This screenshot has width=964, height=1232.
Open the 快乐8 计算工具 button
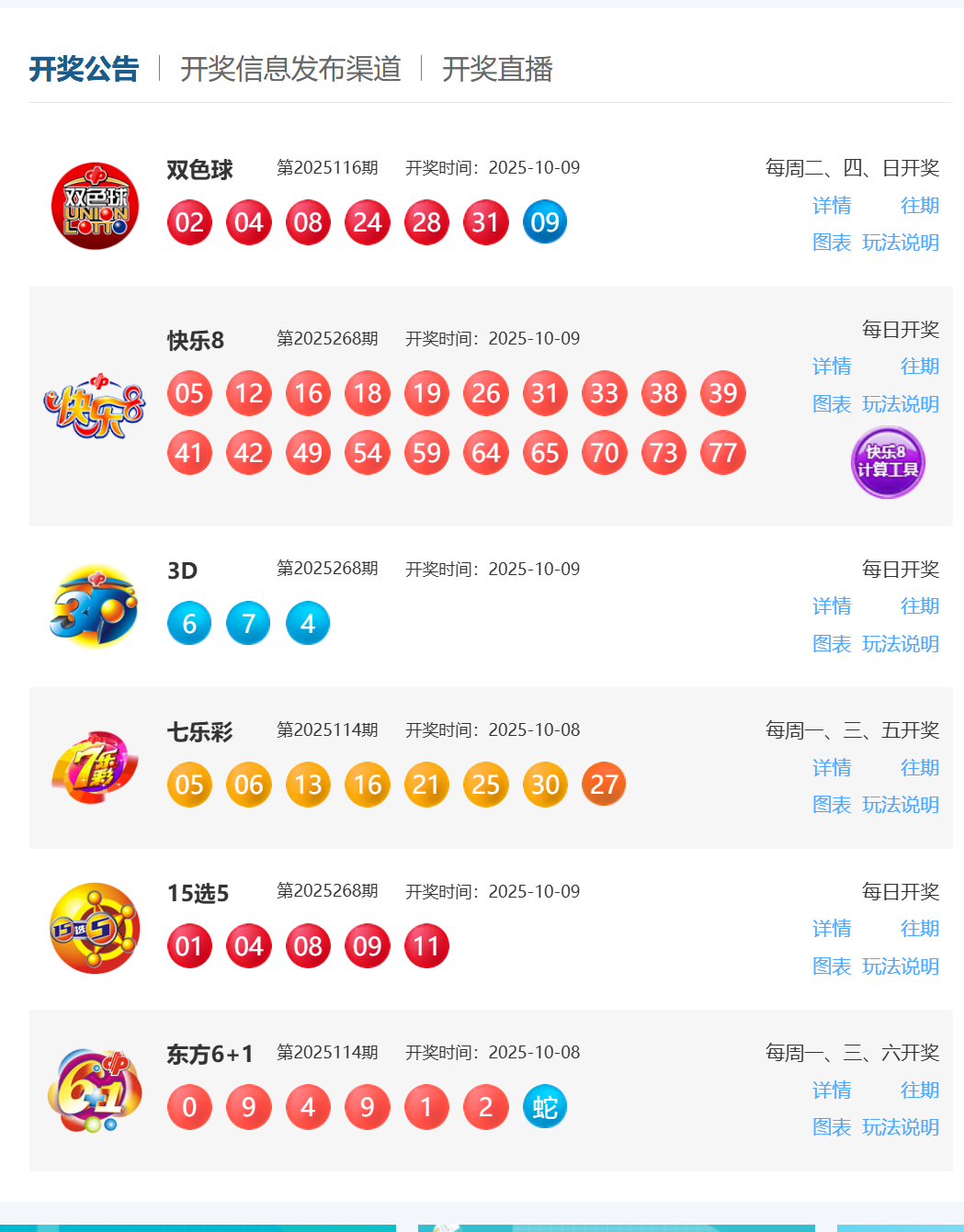point(888,462)
